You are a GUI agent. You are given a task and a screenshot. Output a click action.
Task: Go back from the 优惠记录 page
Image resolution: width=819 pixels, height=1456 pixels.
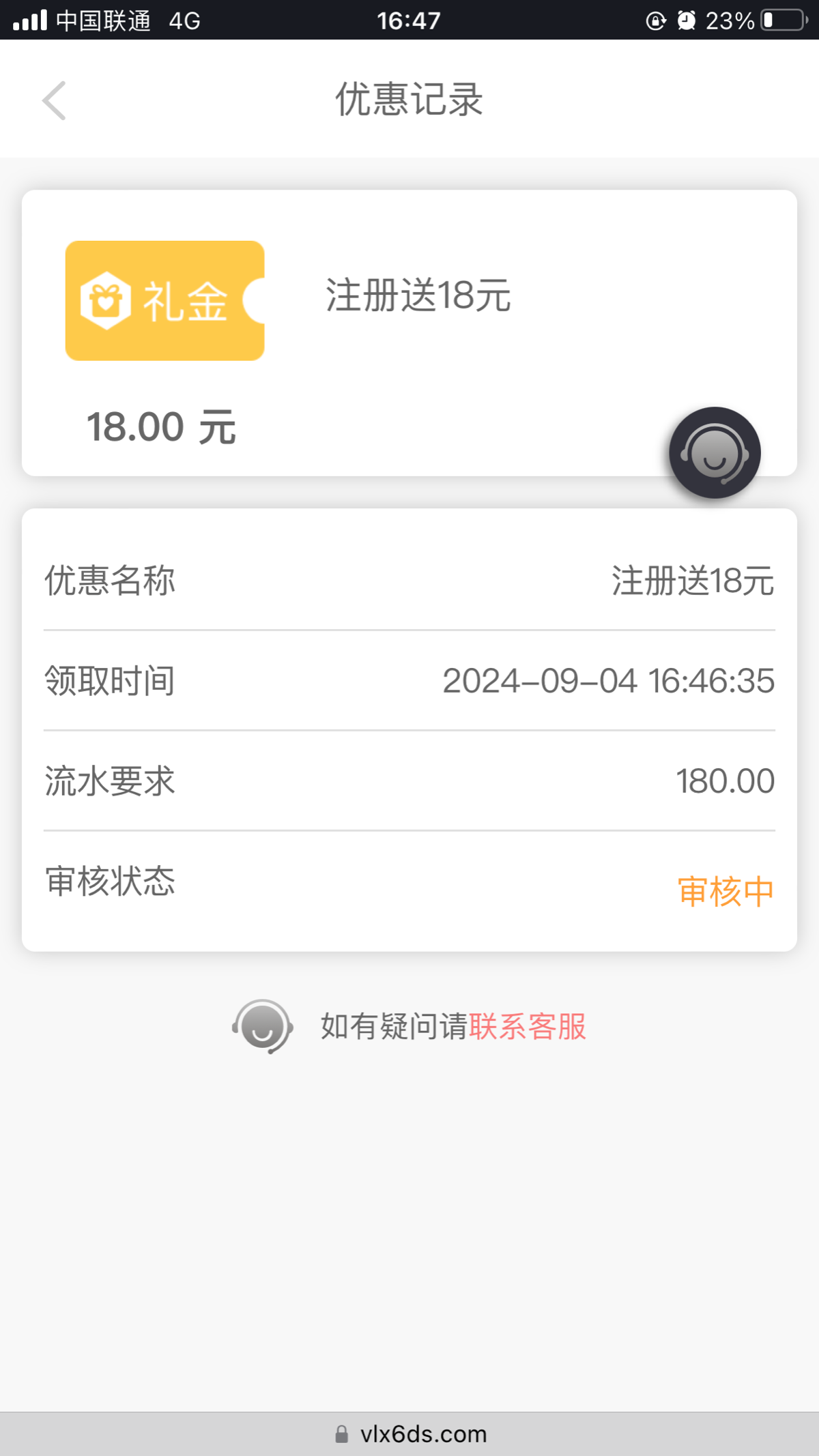pos(55,101)
